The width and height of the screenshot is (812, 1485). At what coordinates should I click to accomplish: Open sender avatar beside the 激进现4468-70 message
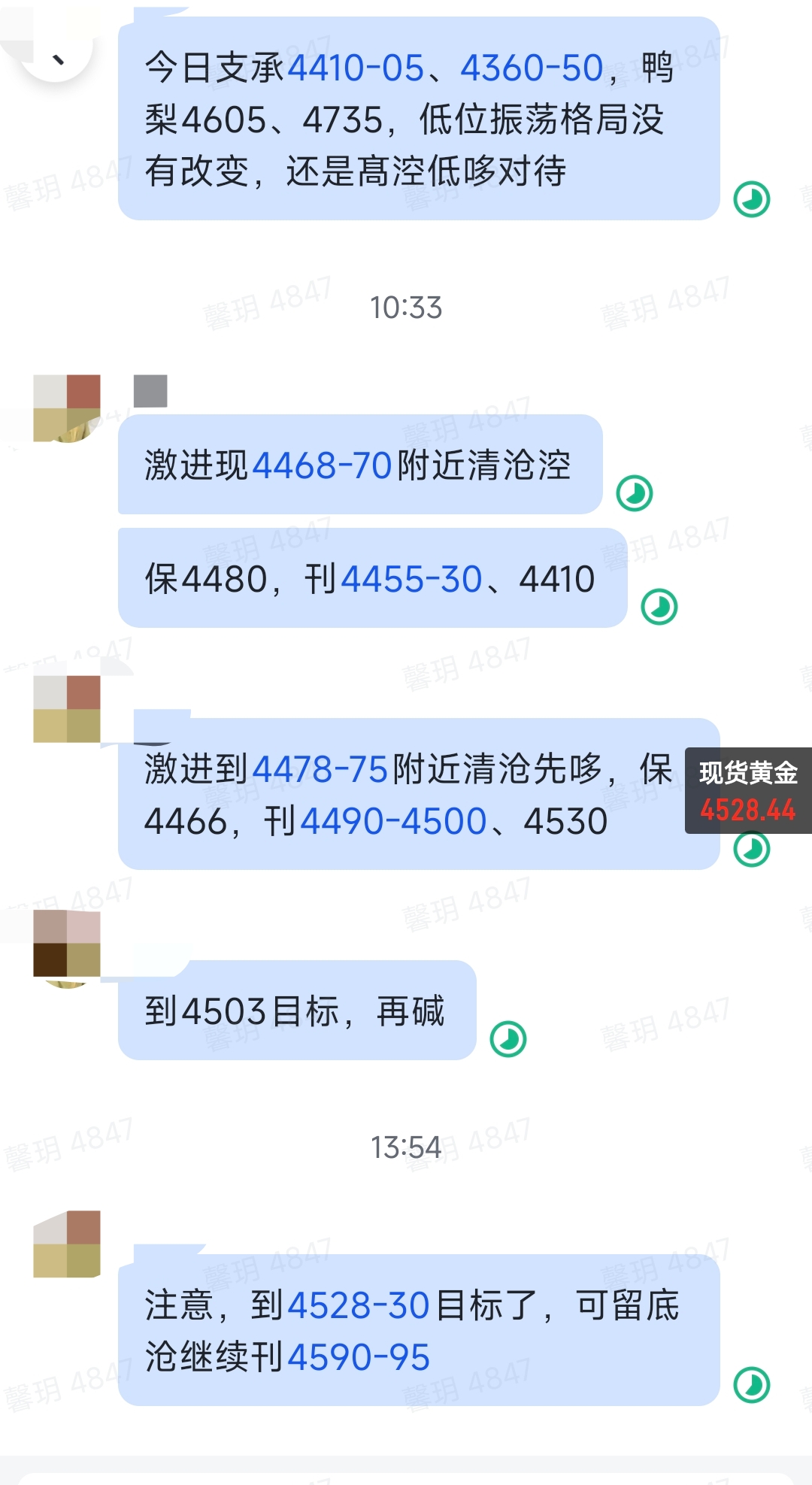[x=67, y=408]
